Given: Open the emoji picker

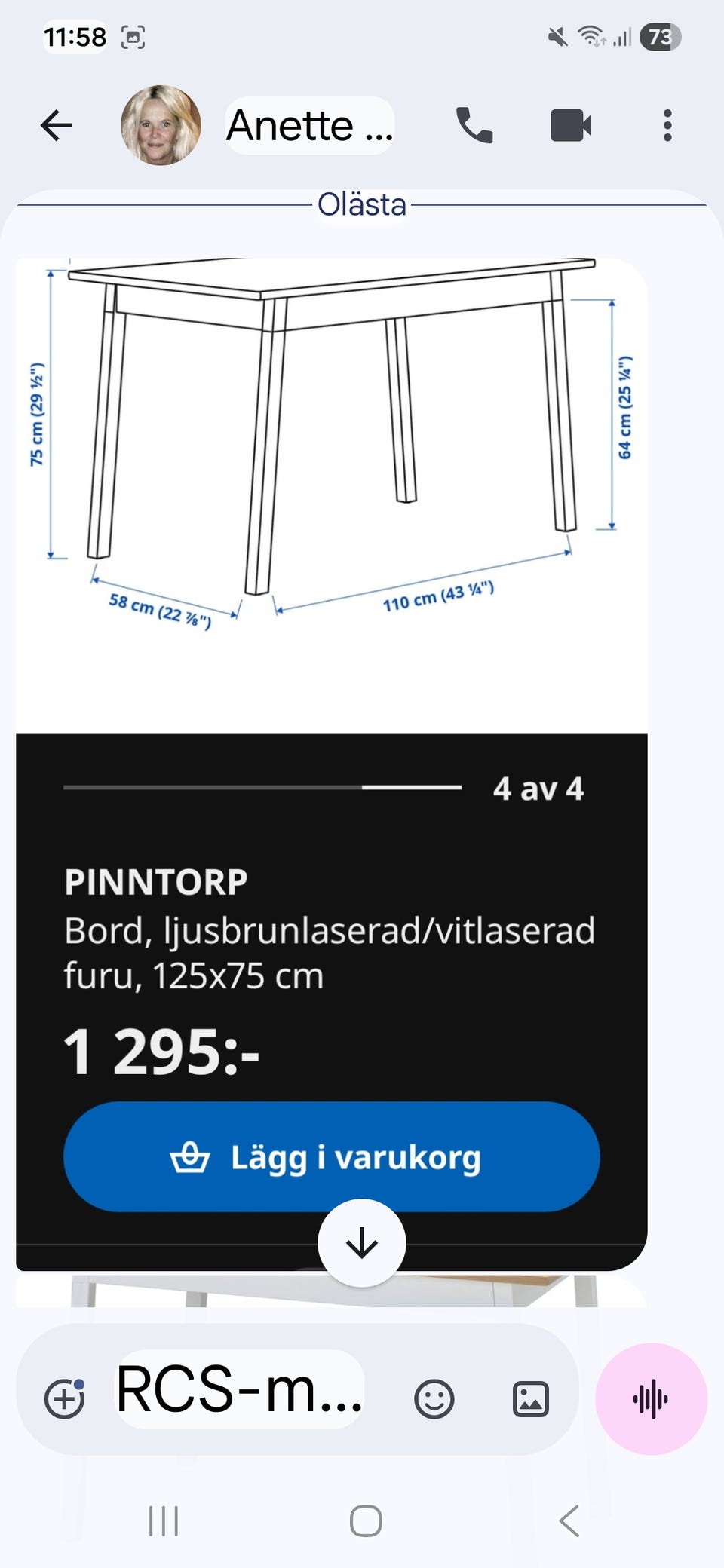Looking at the screenshot, I should [434, 1399].
